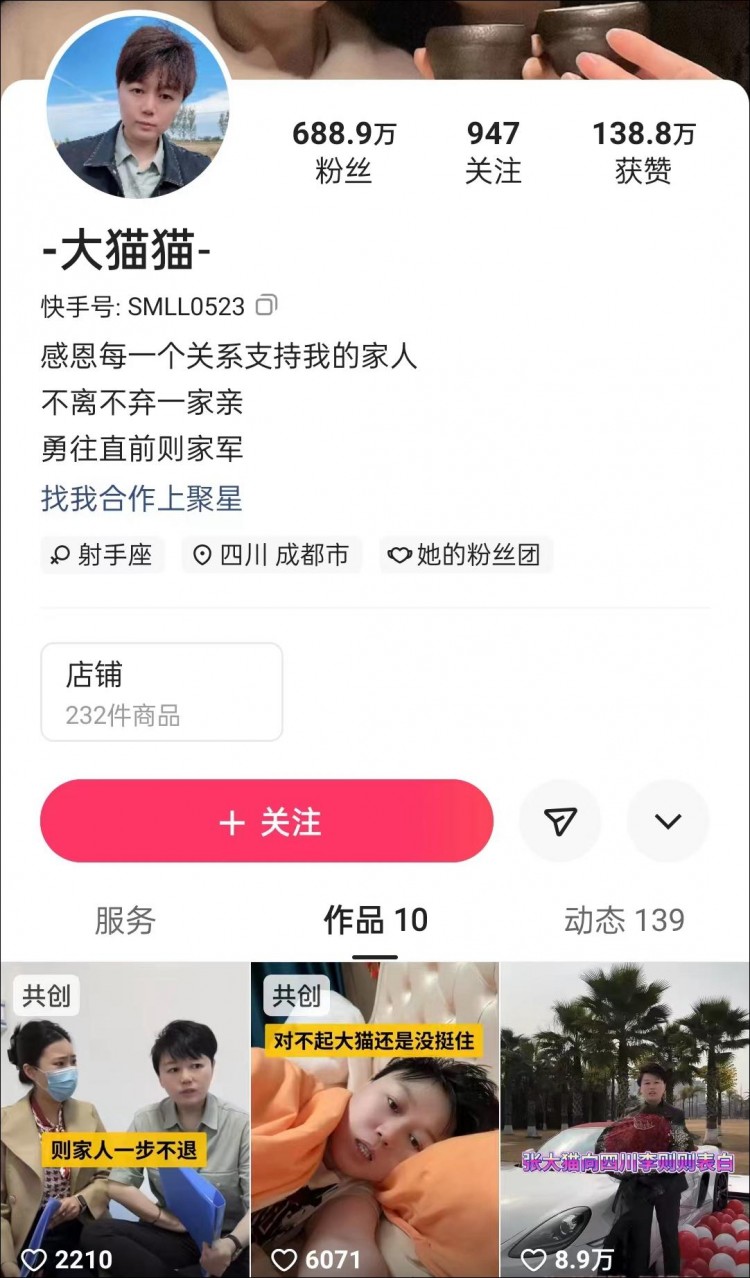Image resolution: width=750 pixels, height=1278 pixels.
Task: Expand more actions with the down chevron button
Action: (668, 821)
